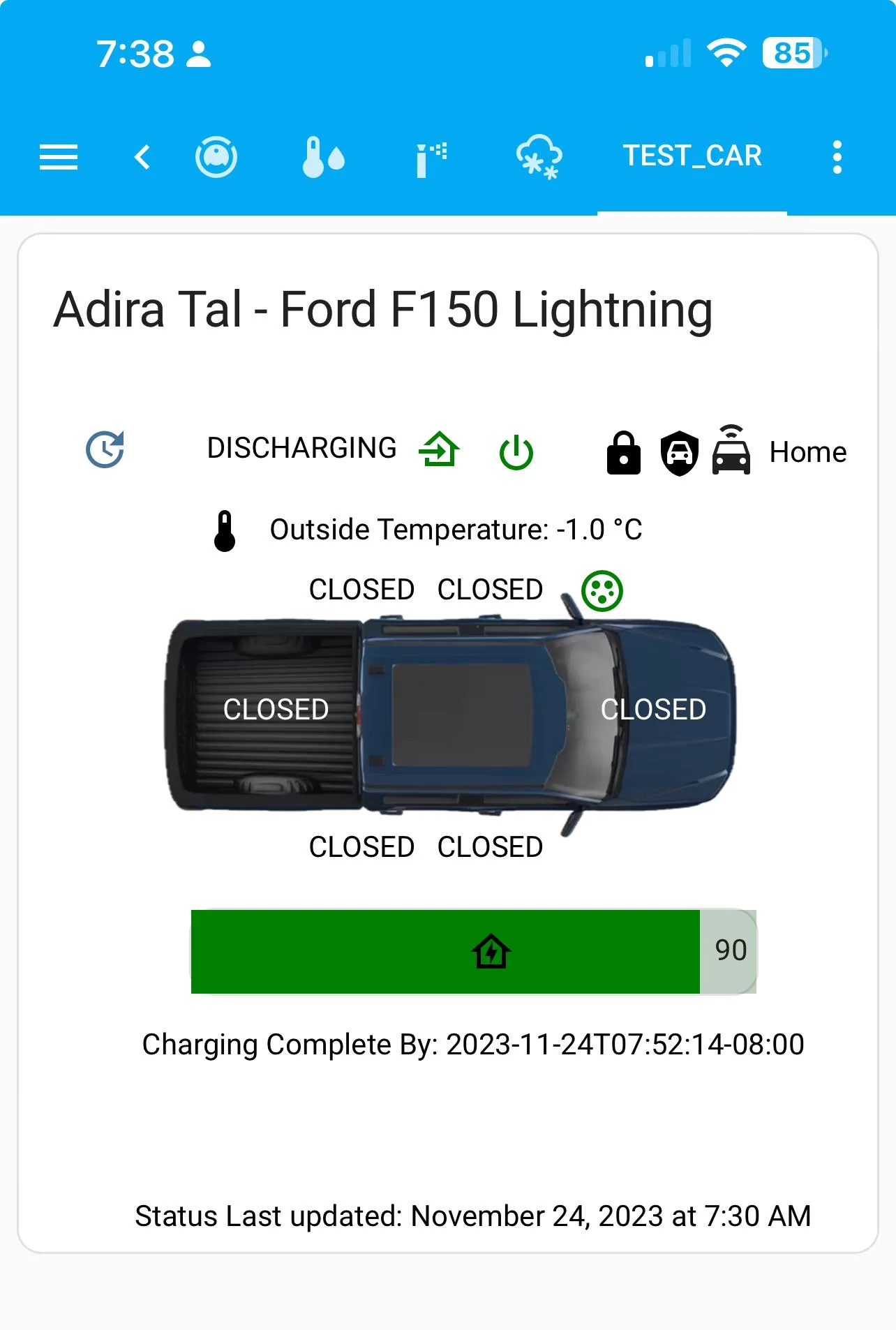
Task: Tap the green discharging home icon
Action: tap(439, 449)
